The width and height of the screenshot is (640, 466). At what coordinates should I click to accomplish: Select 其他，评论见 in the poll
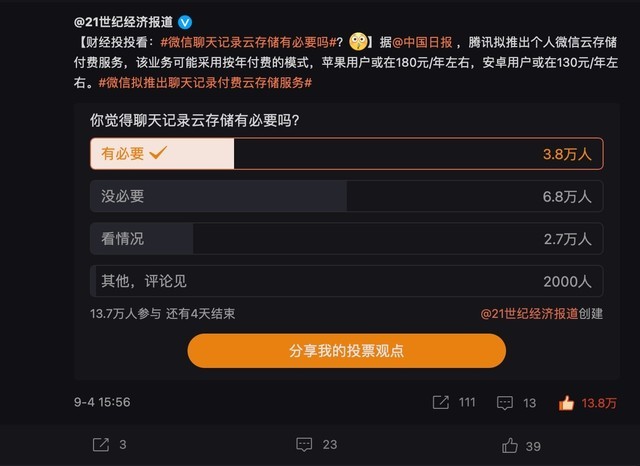tap(346, 281)
